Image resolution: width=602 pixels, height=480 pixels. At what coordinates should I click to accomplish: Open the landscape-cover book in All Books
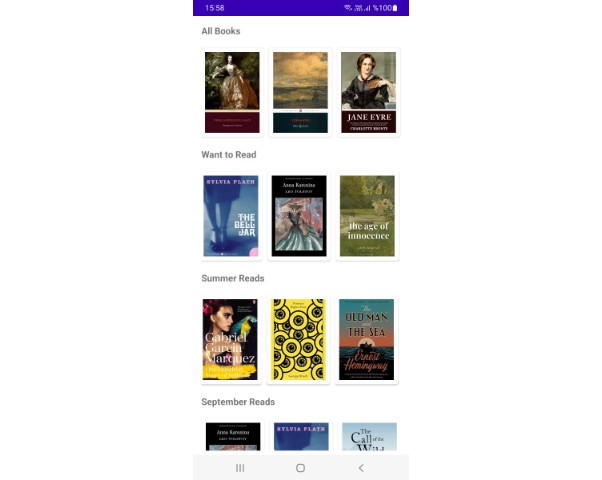point(300,92)
